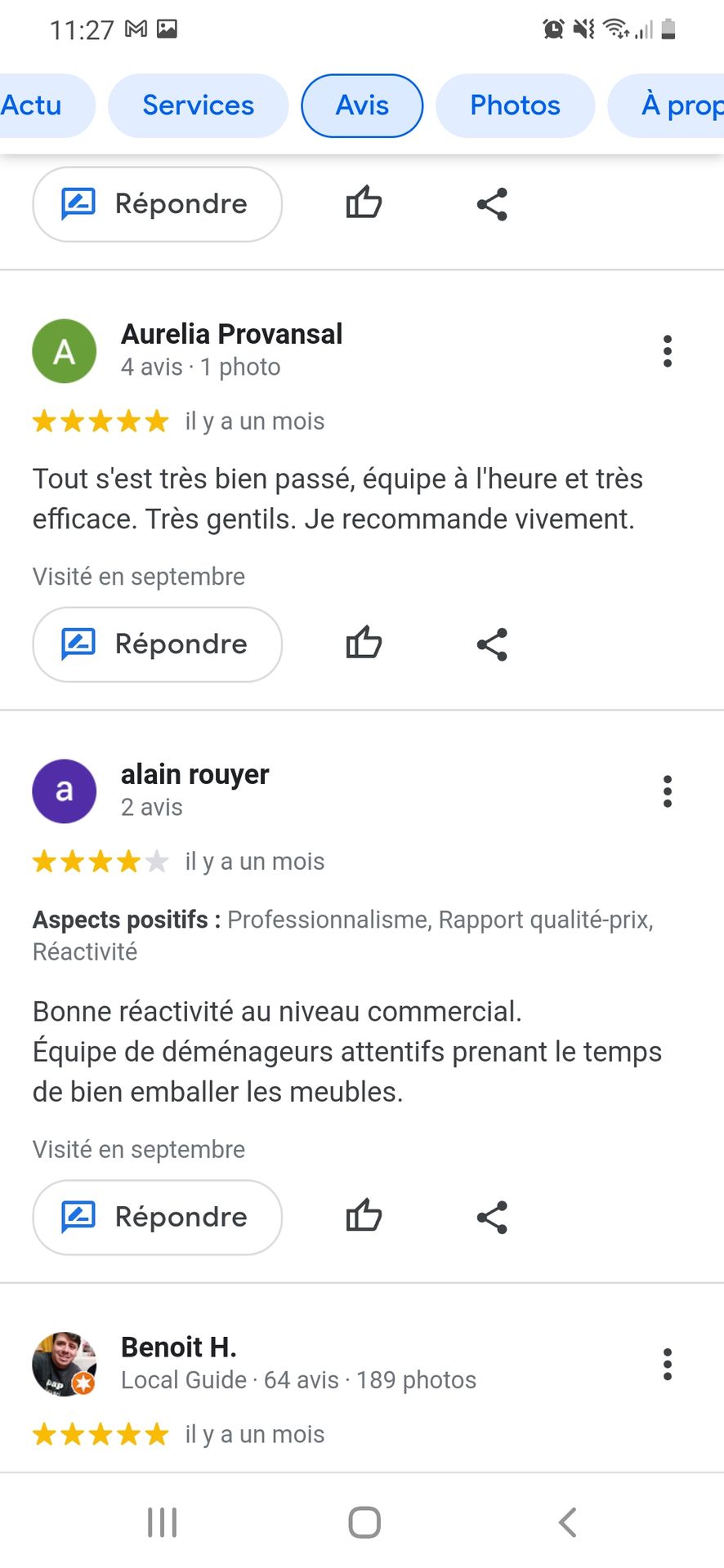Reply to Aurelia Provansal's review
Screen dimensions: 724x1568
tap(157, 644)
